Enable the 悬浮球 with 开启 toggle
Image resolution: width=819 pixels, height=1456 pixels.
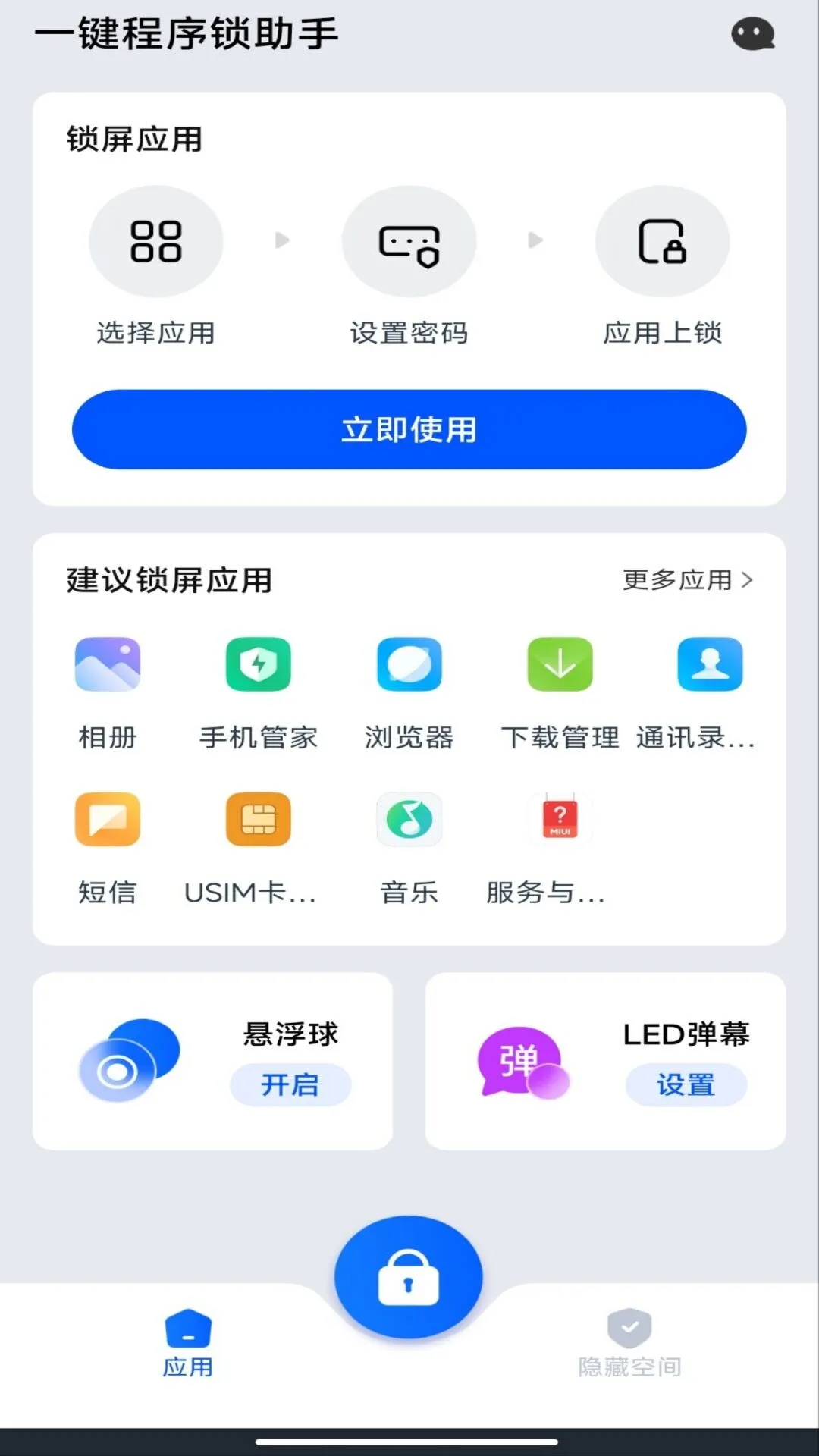[x=291, y=1087]
